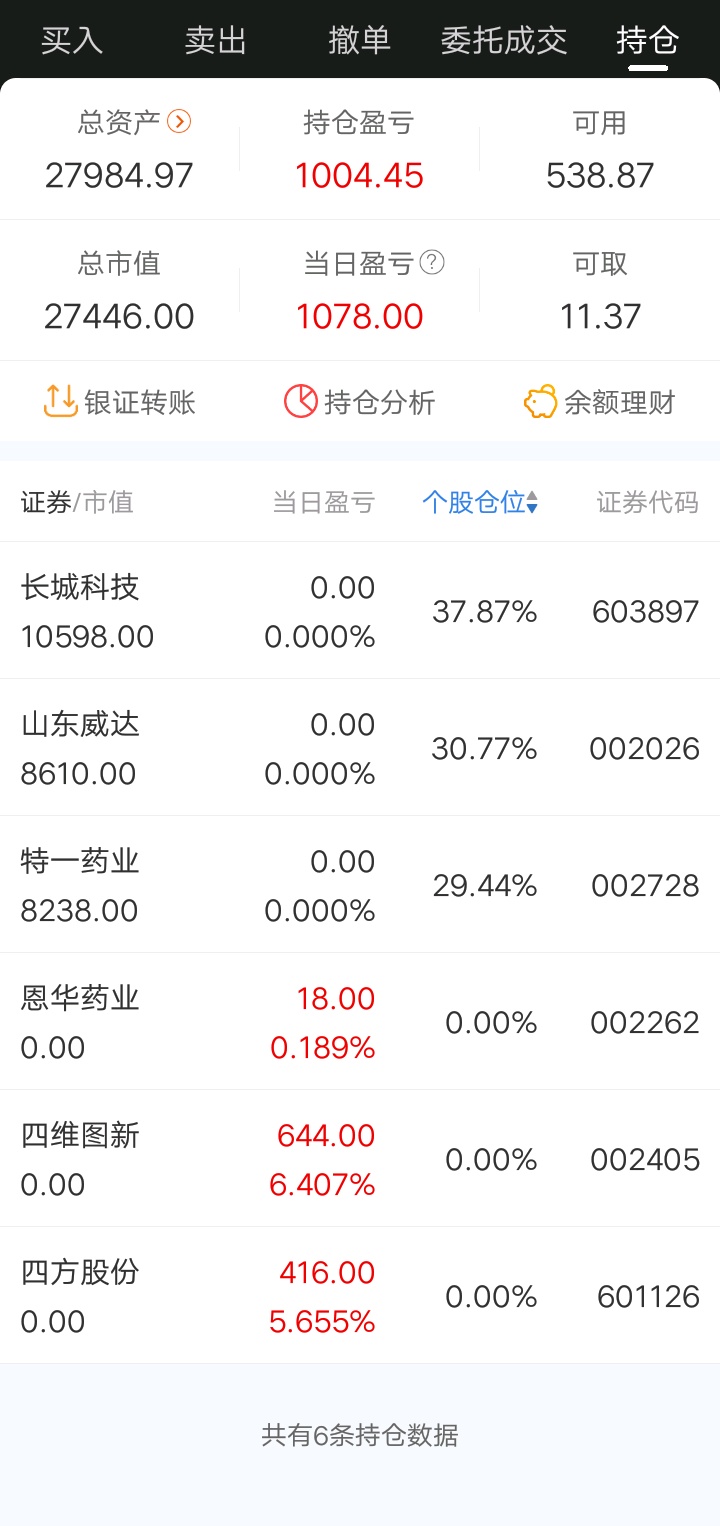The height and width of the screenshot is (1526, 720).
Task: Switch to the 卖出 tab
Action: tap(216, 41)
